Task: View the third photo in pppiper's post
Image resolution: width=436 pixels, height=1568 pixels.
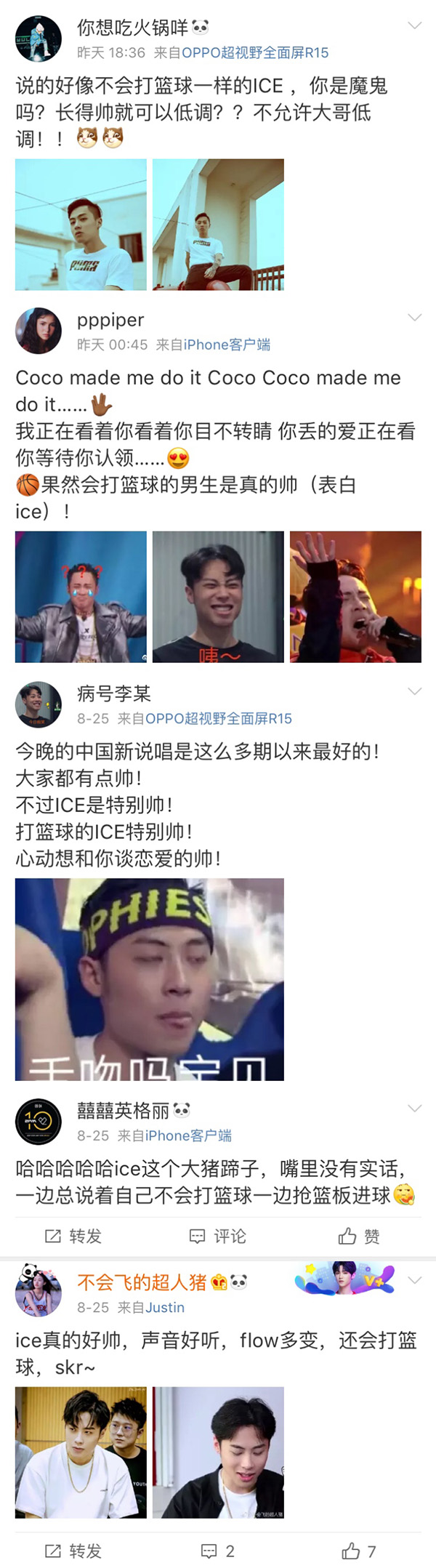Action: click(355, 597)
